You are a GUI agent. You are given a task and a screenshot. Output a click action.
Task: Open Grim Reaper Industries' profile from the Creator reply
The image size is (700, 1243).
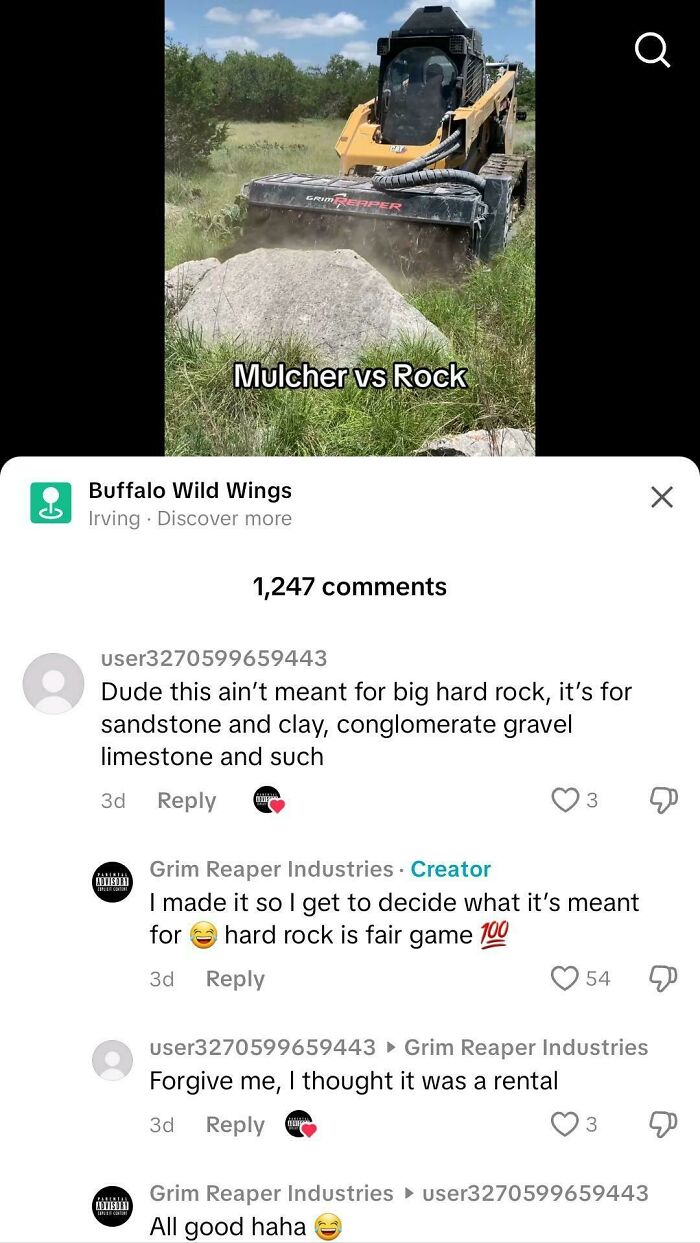pos(271,869)
